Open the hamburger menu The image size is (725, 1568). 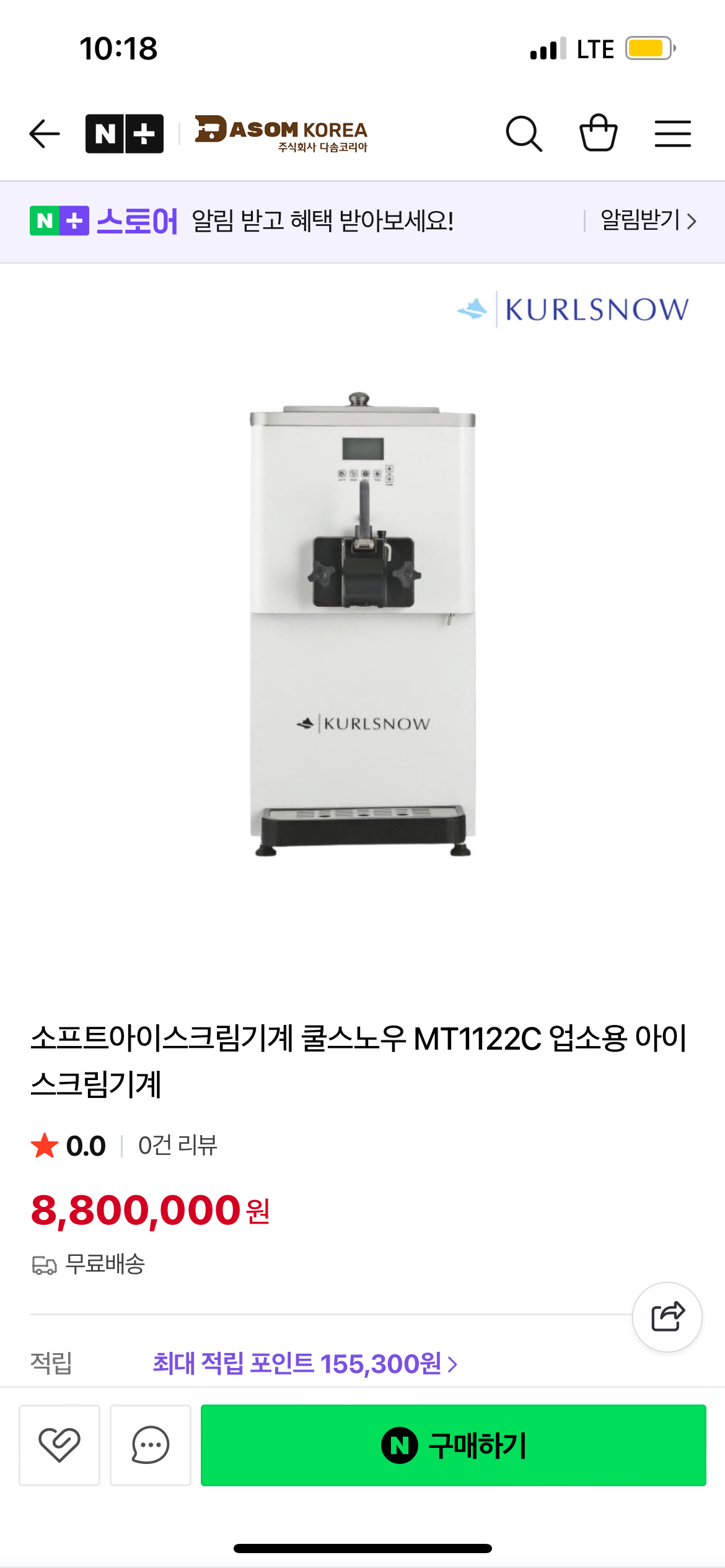[672, 133]
